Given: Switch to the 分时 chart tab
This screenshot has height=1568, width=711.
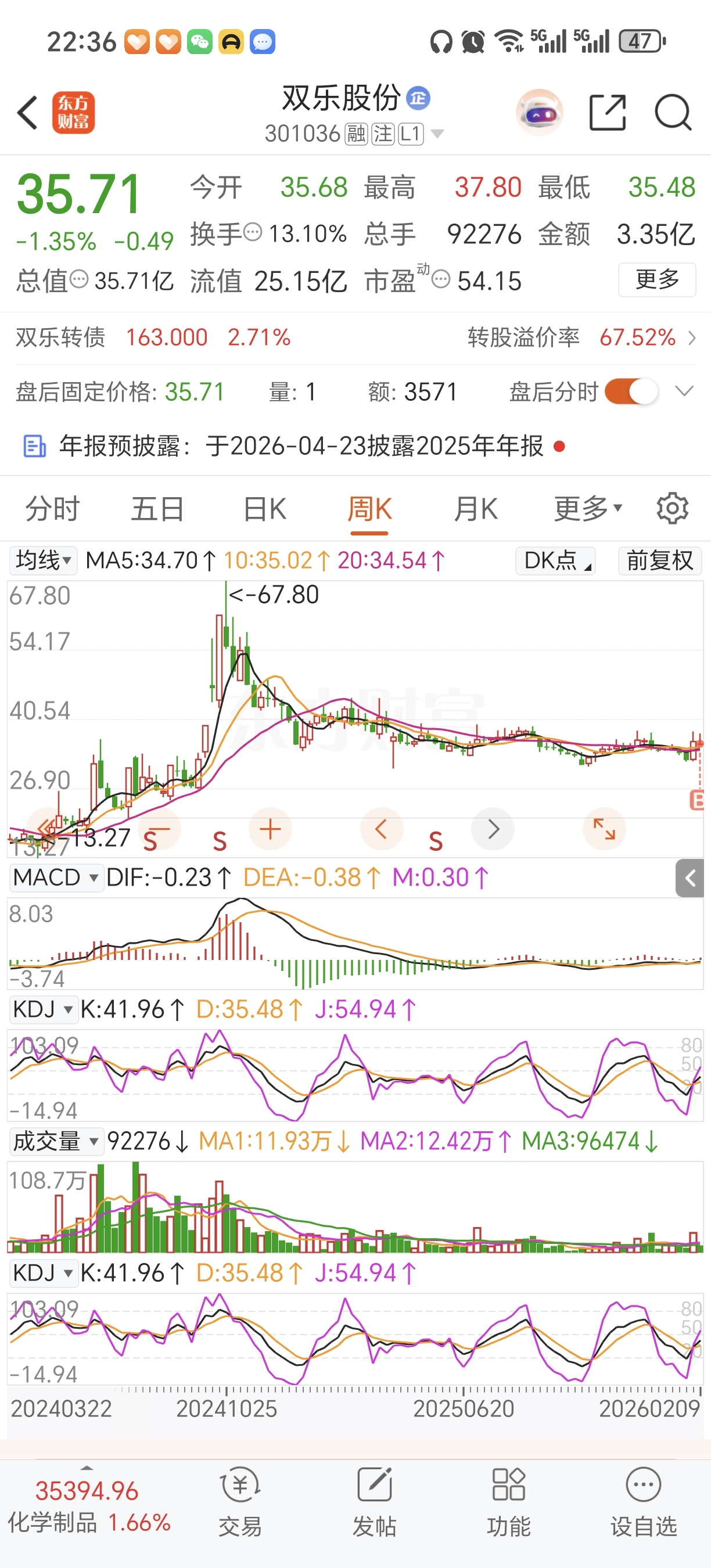Looking at the screenshot, I should pyautogui.click(x=52, y=509).
